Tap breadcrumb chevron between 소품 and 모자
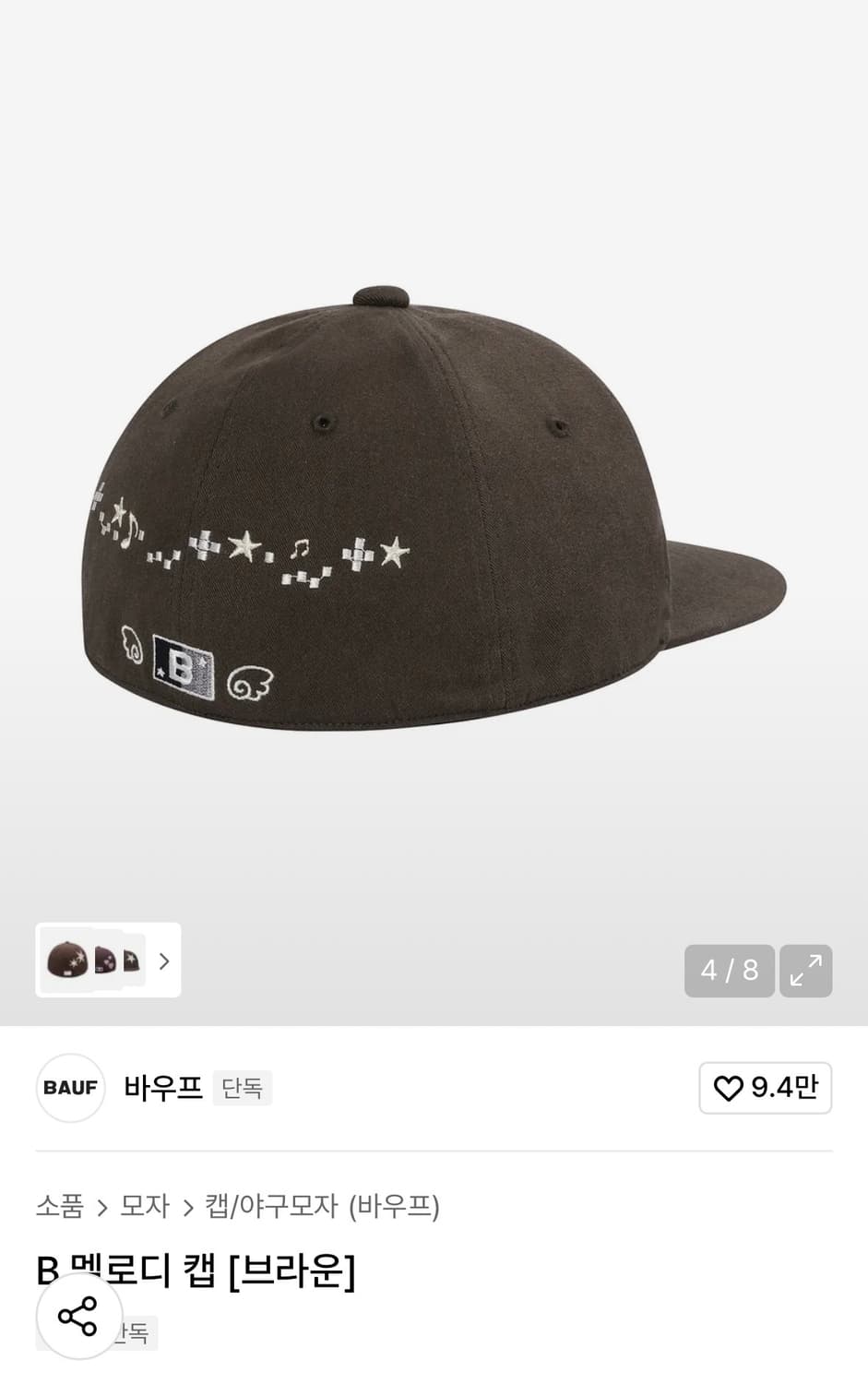 coord(103,1206)
